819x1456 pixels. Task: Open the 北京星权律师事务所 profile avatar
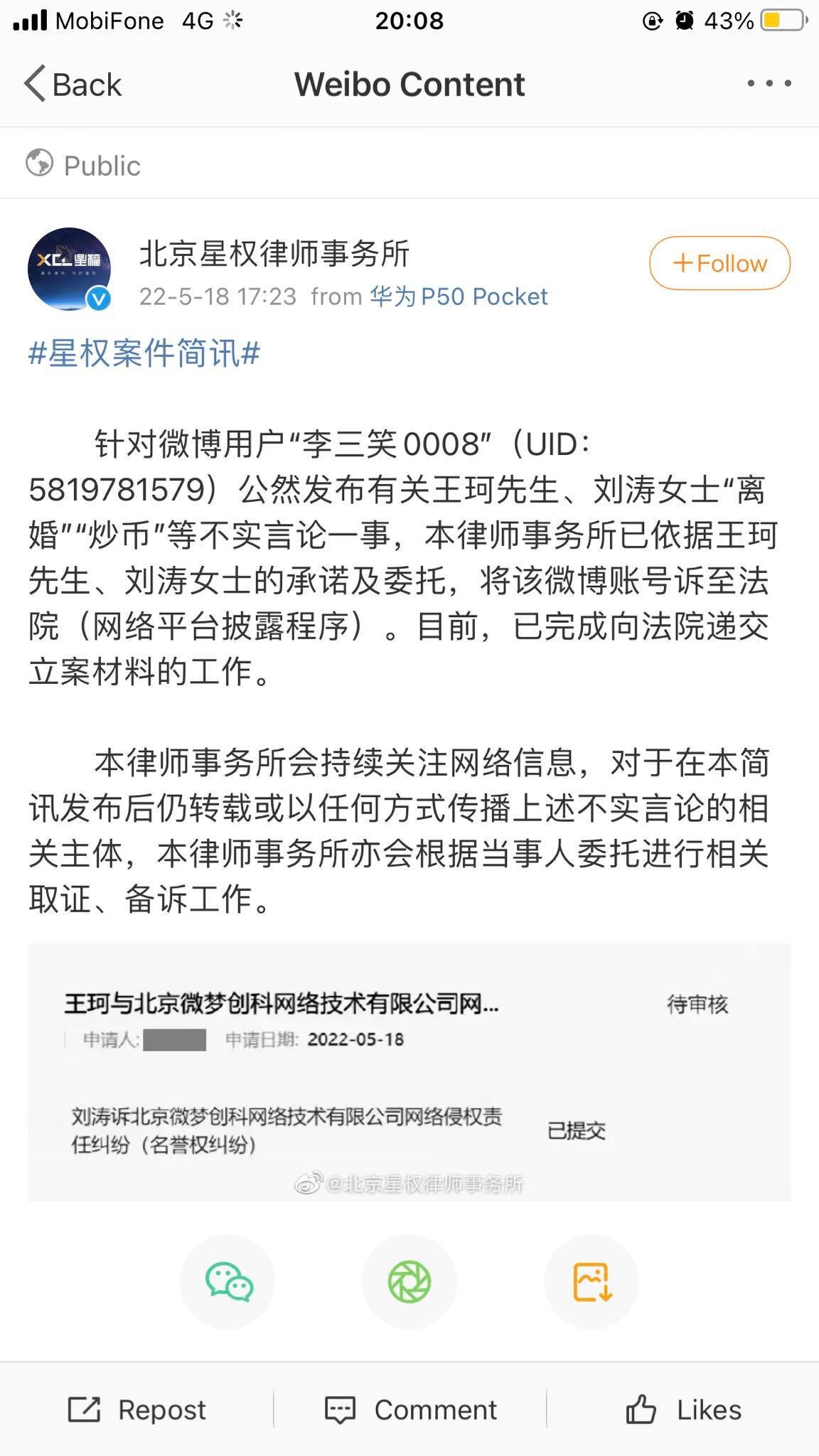click(69, 269)
